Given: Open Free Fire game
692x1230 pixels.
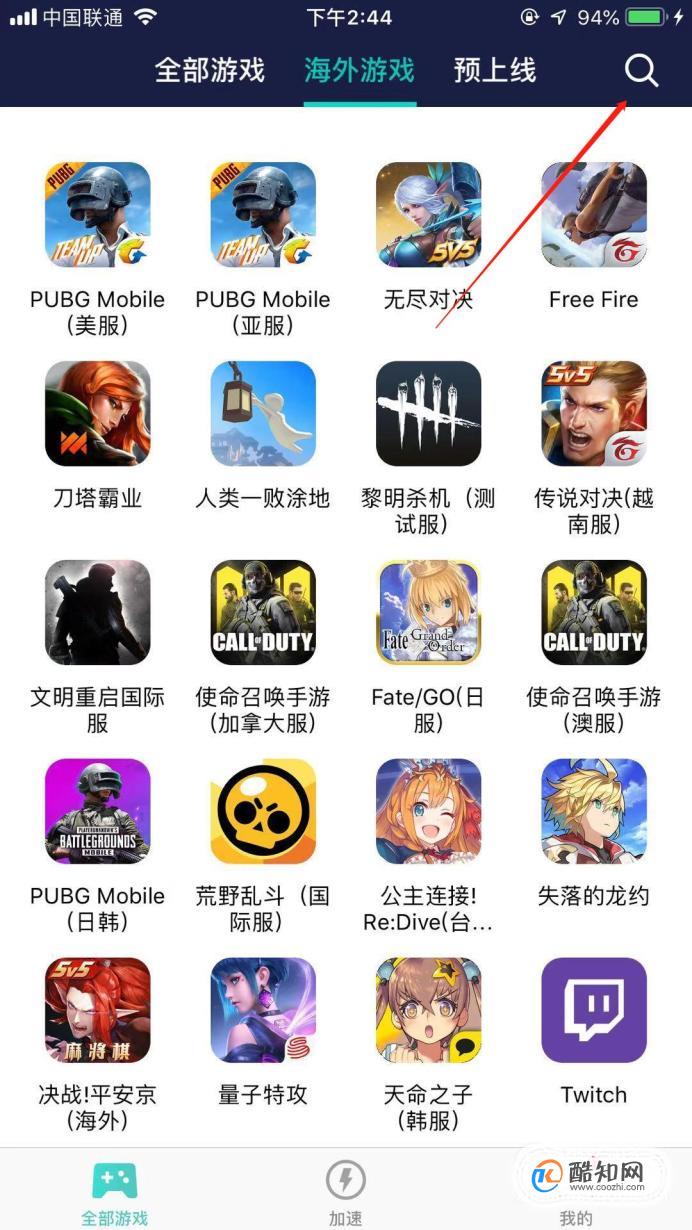Looking at the screenshot, I should [x=593, y=216].
